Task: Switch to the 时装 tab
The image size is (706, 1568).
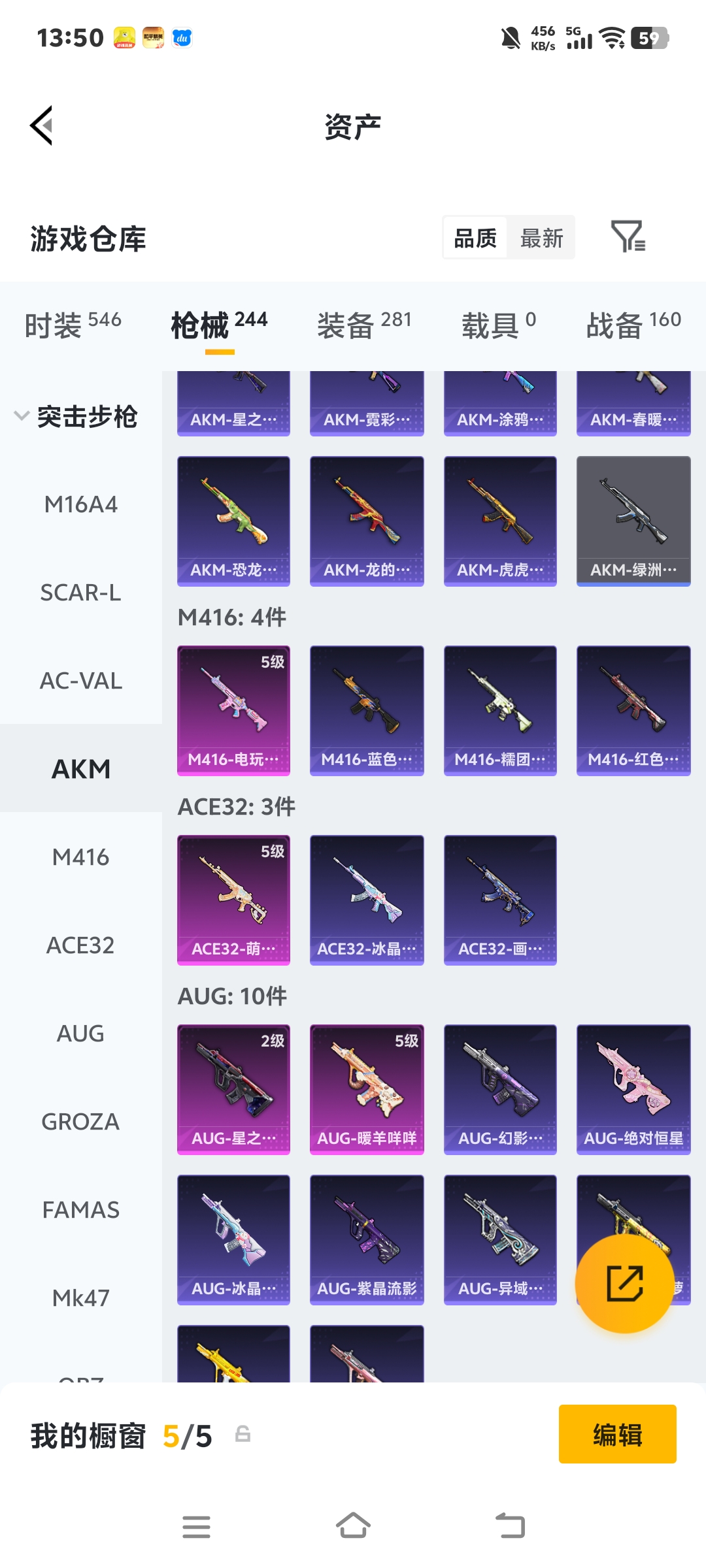Action: pyautogui.click(x=73, y=325)
